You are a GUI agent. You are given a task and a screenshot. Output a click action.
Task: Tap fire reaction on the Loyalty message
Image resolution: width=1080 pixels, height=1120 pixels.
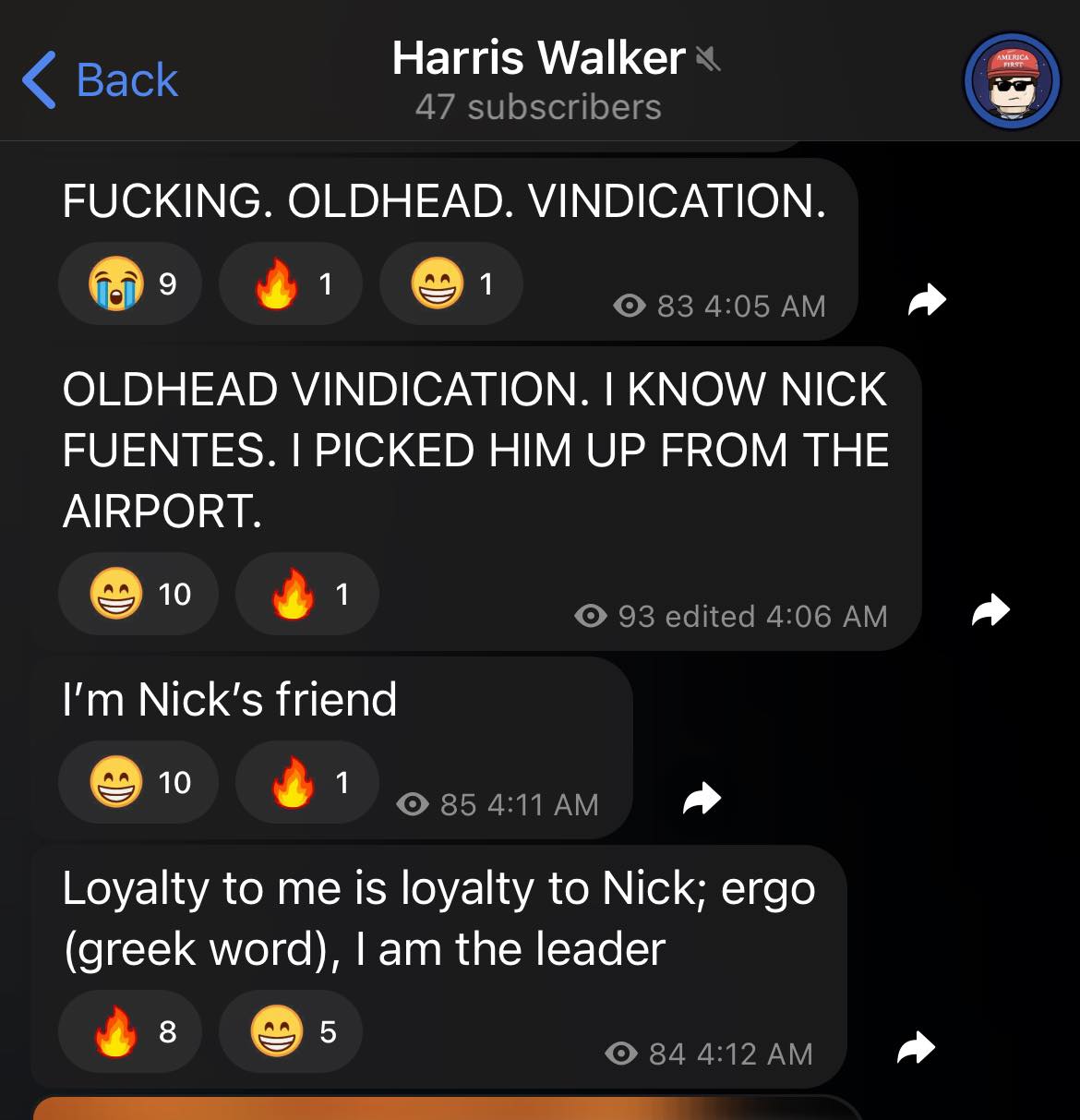pyautogui.click(x=130, y=1031)
